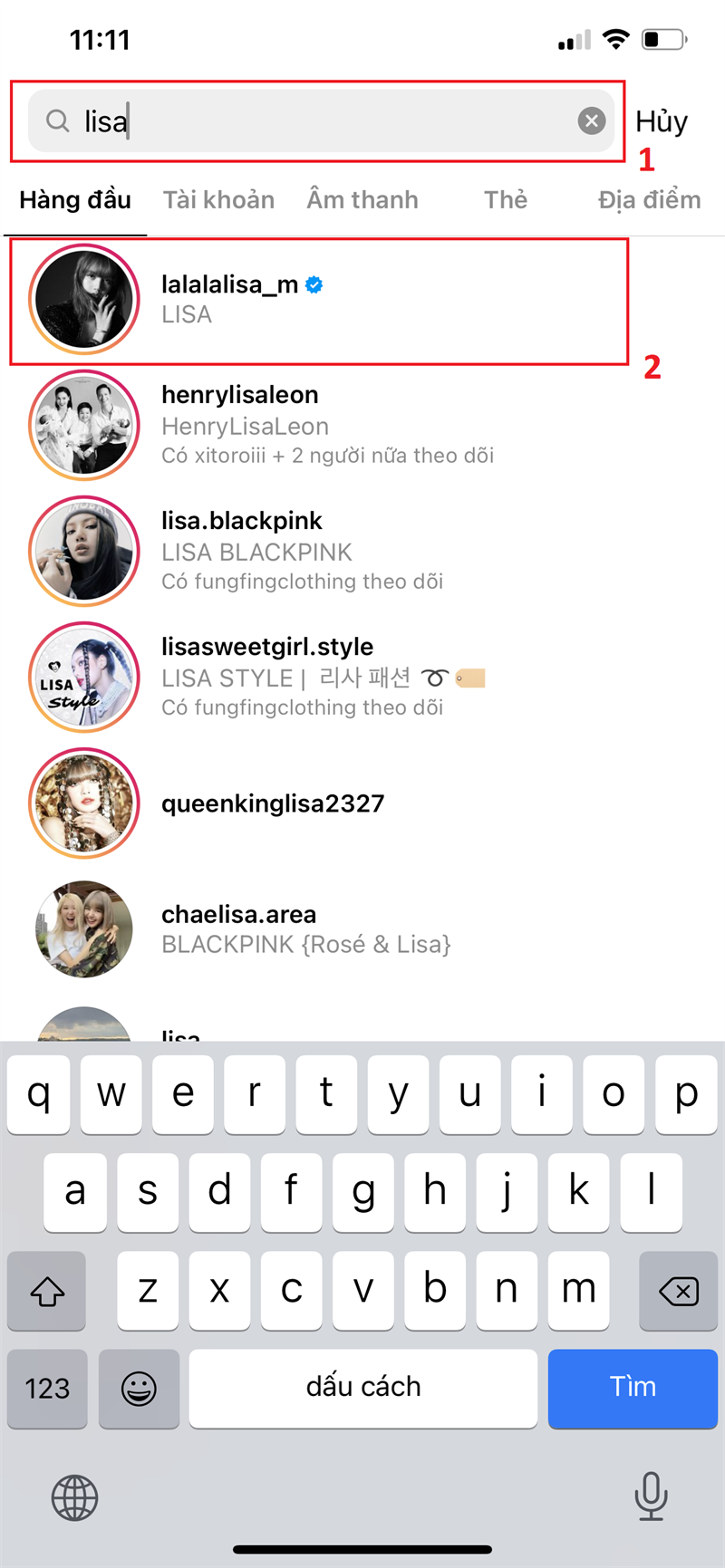
Task: Open the lisa.blackpink account result
Action: click(x=272, y=550)
